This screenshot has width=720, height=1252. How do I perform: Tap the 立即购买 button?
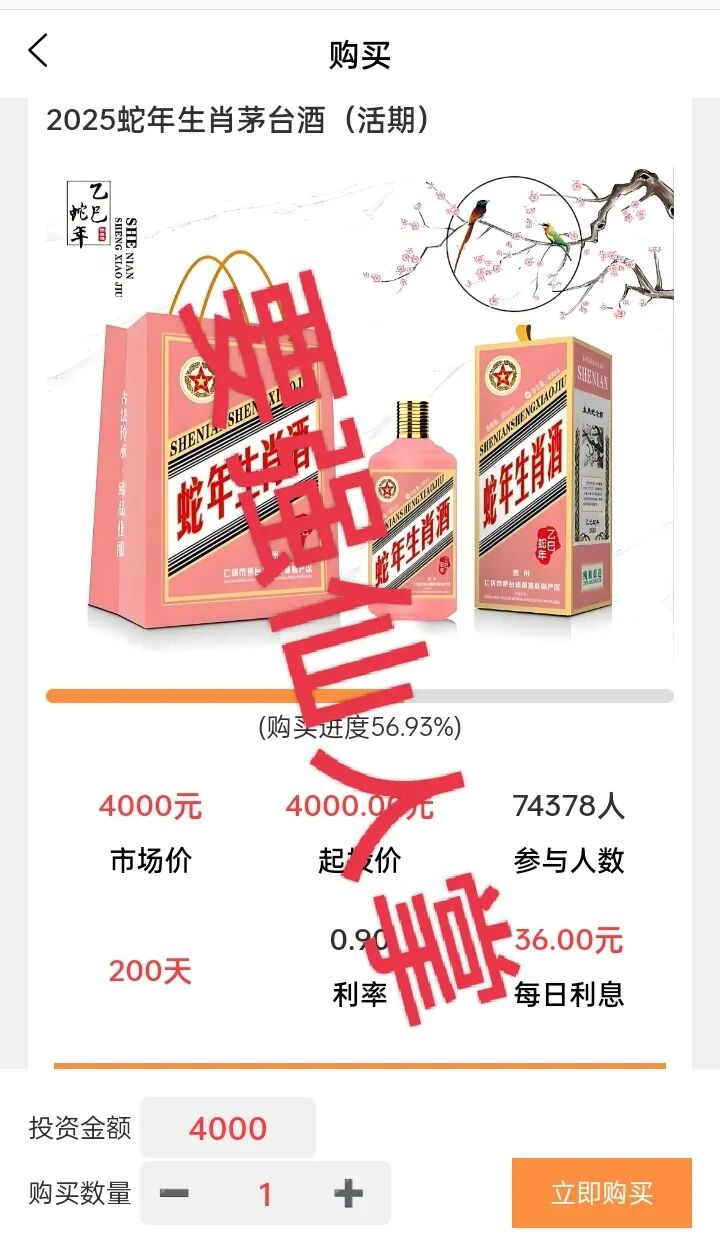click(x=601, y=1193)
